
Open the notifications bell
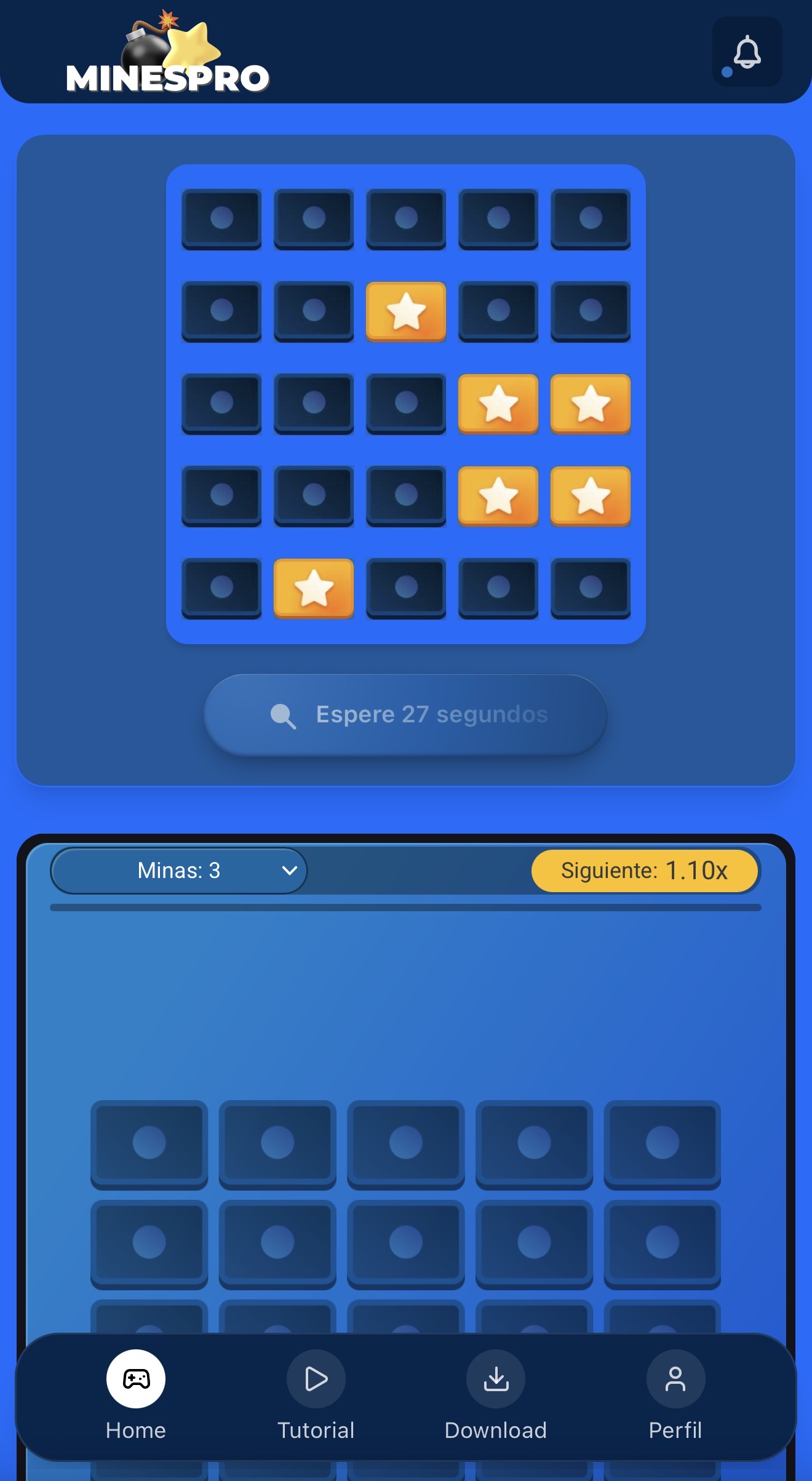(x=747, y=52)
